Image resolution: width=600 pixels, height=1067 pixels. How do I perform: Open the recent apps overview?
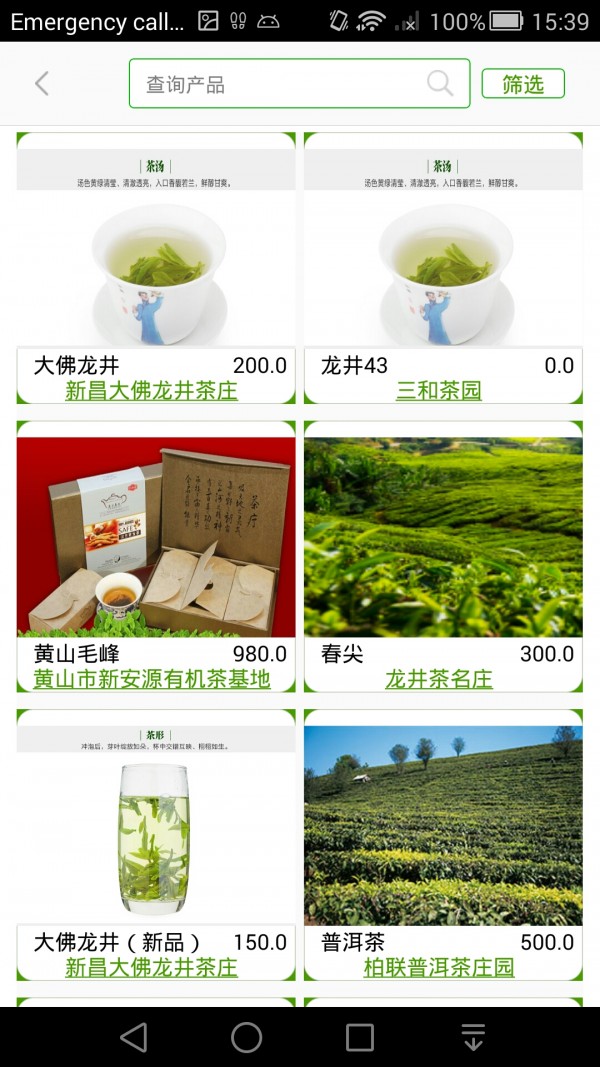[x=360, y=1037]
